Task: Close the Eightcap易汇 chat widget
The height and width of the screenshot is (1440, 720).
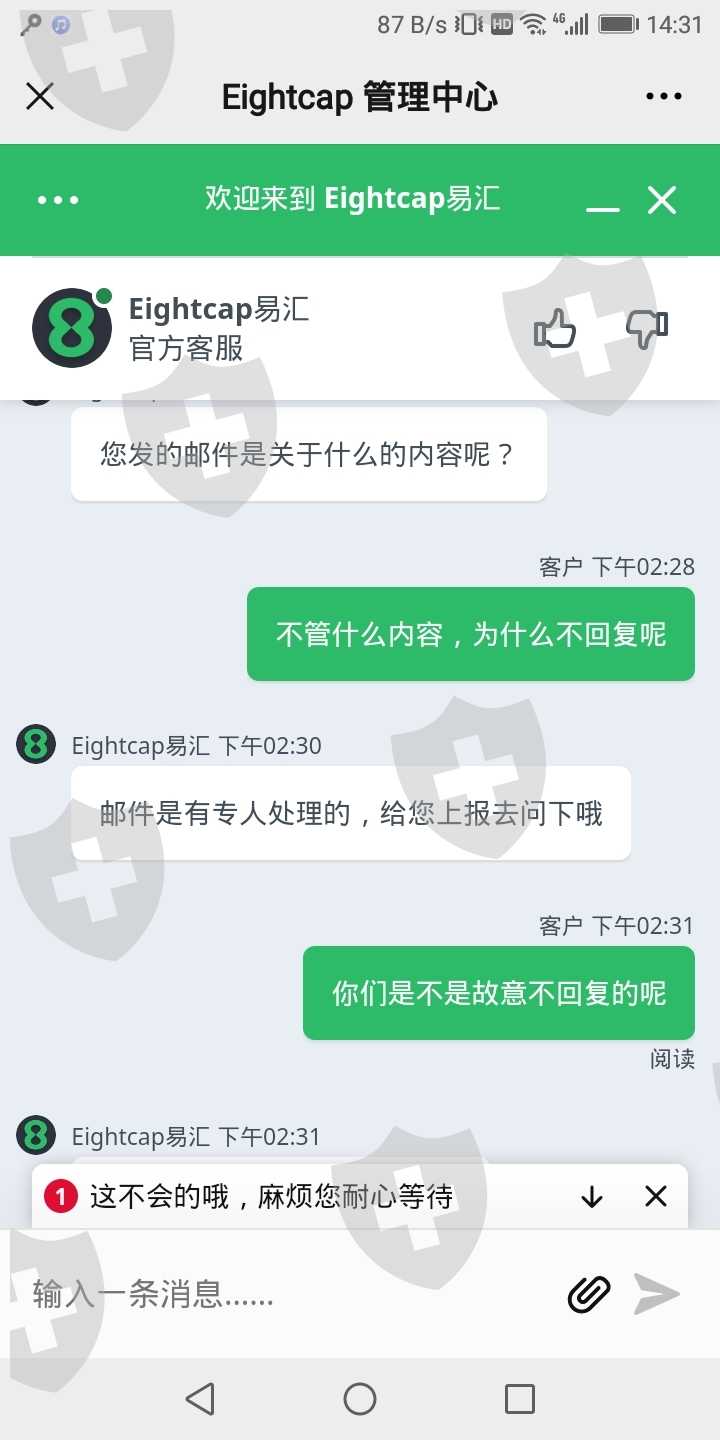Action: [x=662, y=200]
